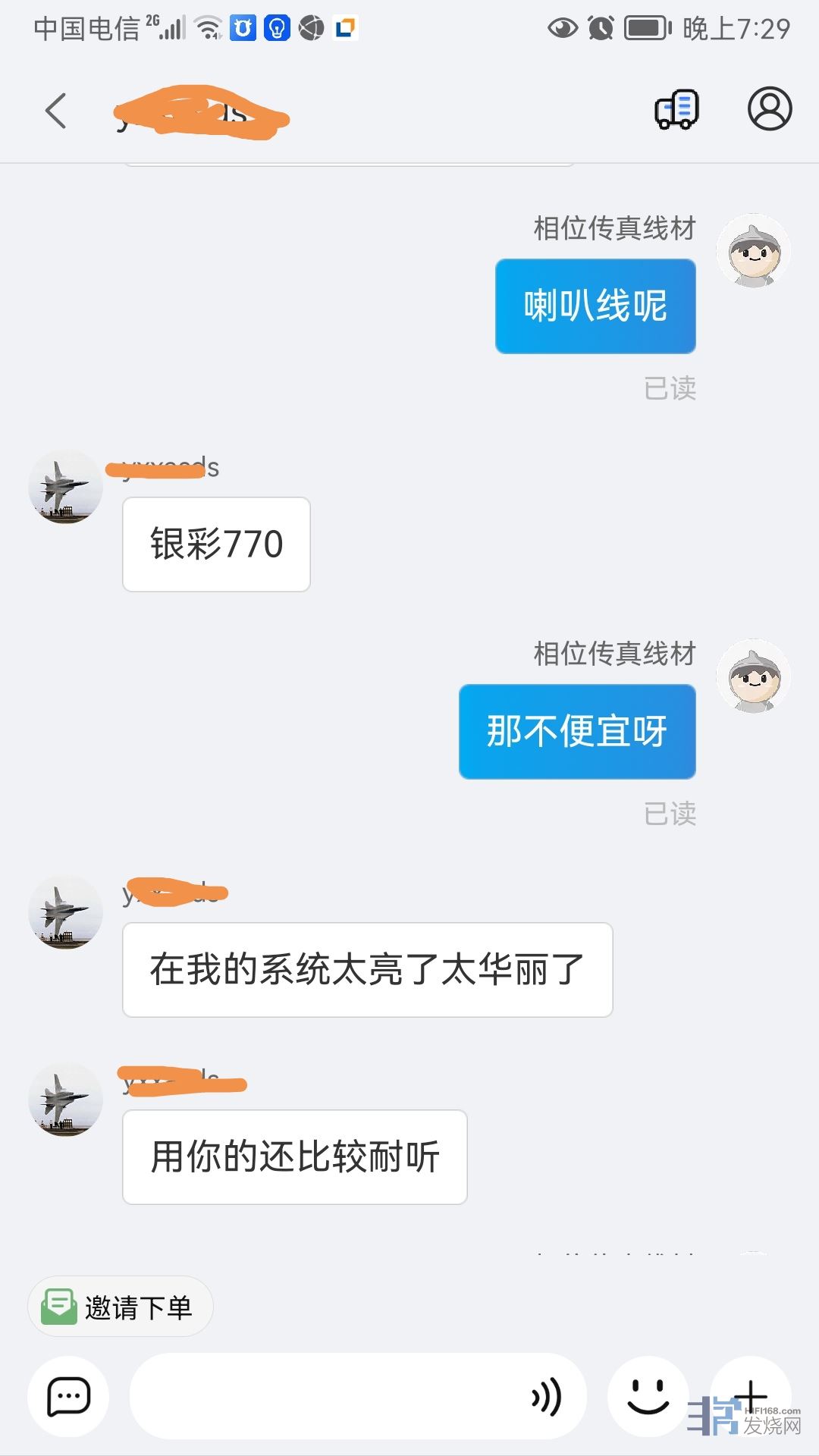Tap the fighter jet avatar beside 银彩770
819x1456 pixels.
click(65, 487)
